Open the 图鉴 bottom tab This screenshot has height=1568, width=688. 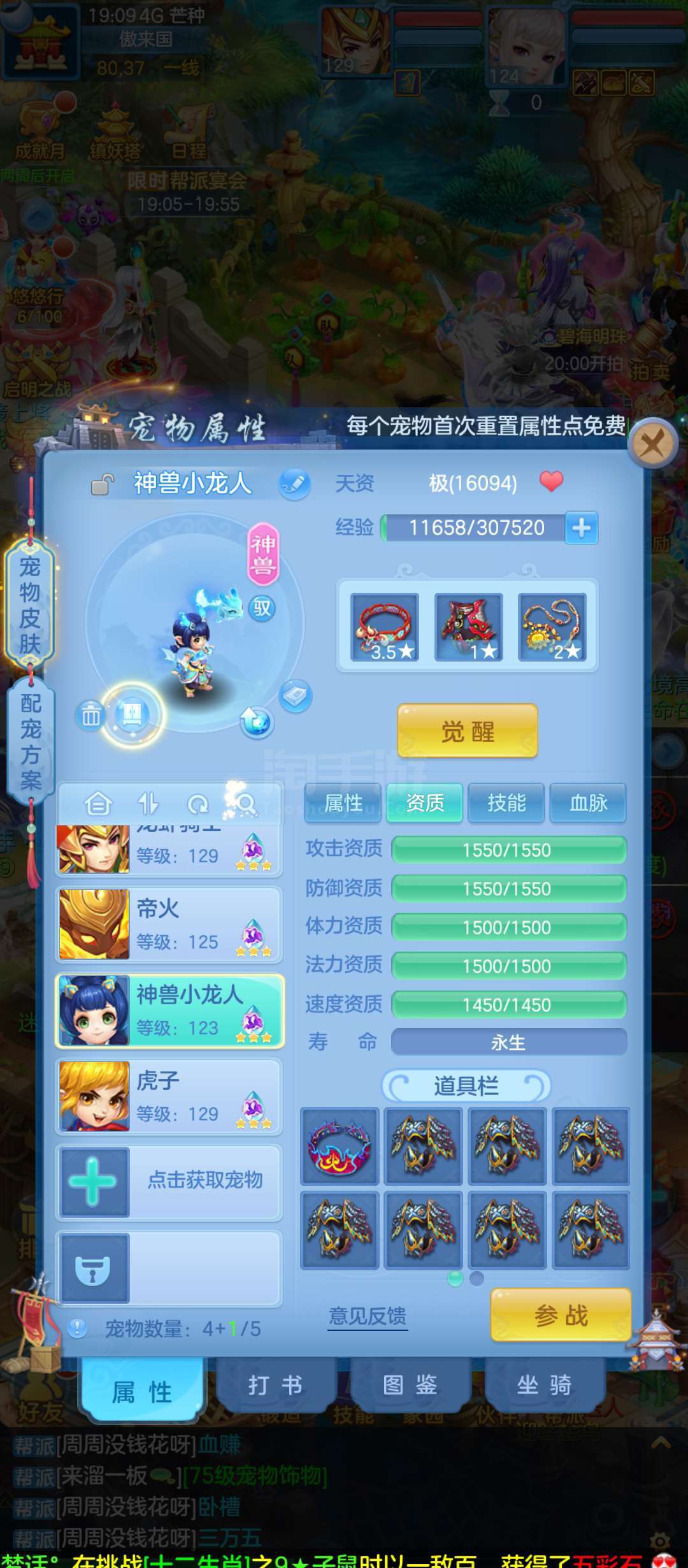tap(410, 1385)
